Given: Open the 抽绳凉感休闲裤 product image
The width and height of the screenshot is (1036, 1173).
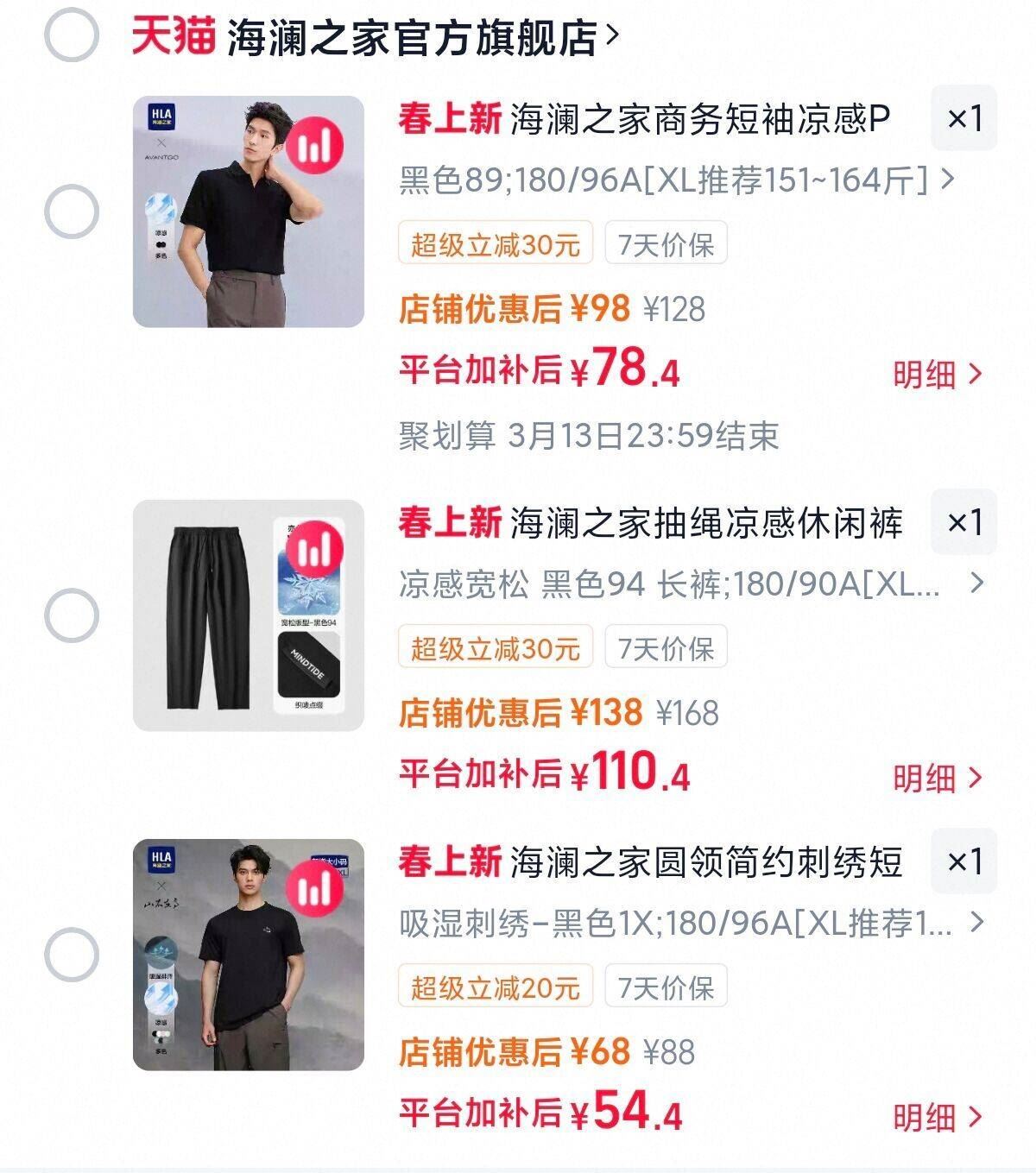Looking at the screenshot, I should click(x=249, y=615).
